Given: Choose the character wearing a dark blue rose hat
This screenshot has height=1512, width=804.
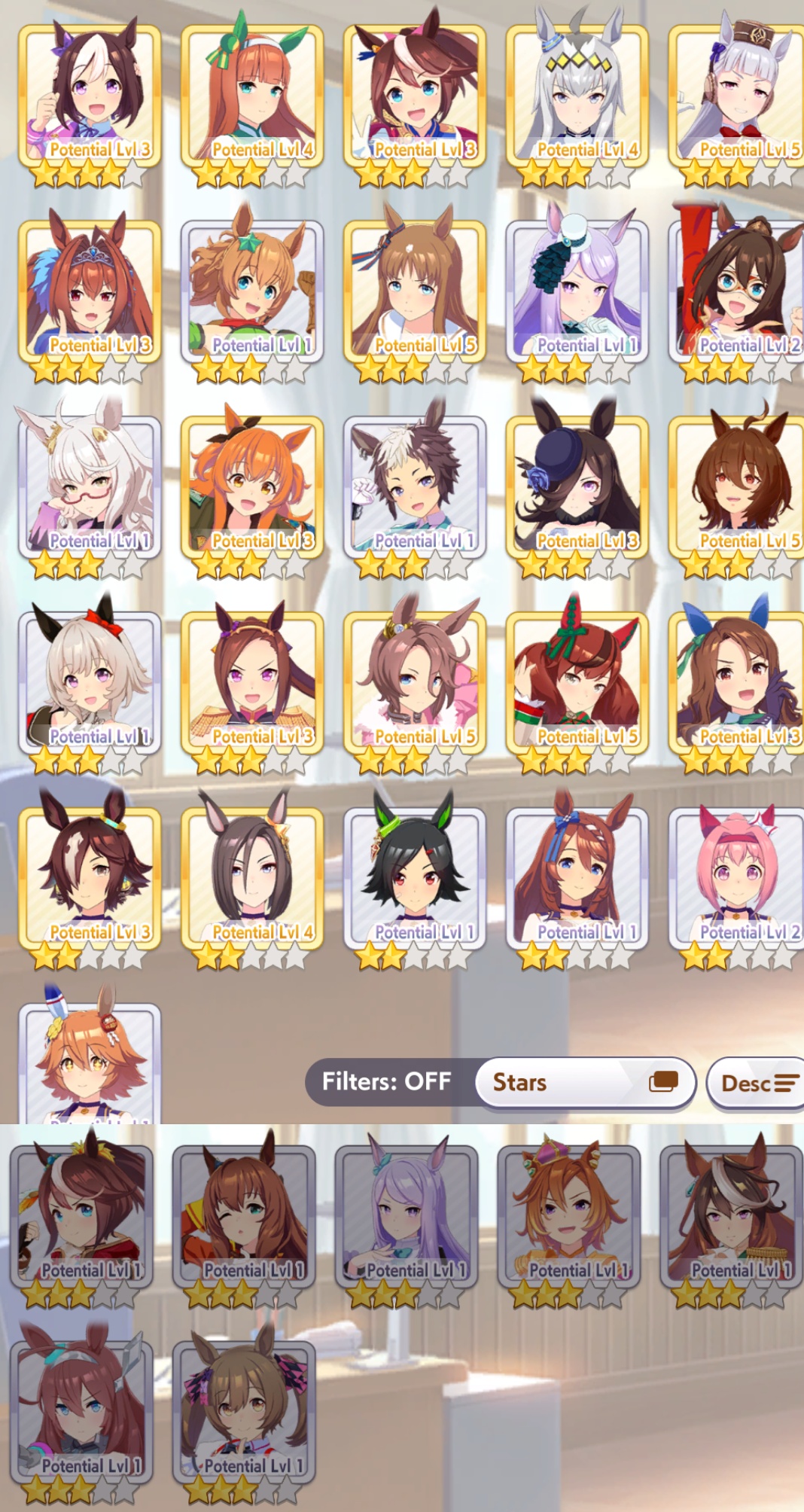Looking at the screenshot, I should pyautogui.click(x=577, y=489).
